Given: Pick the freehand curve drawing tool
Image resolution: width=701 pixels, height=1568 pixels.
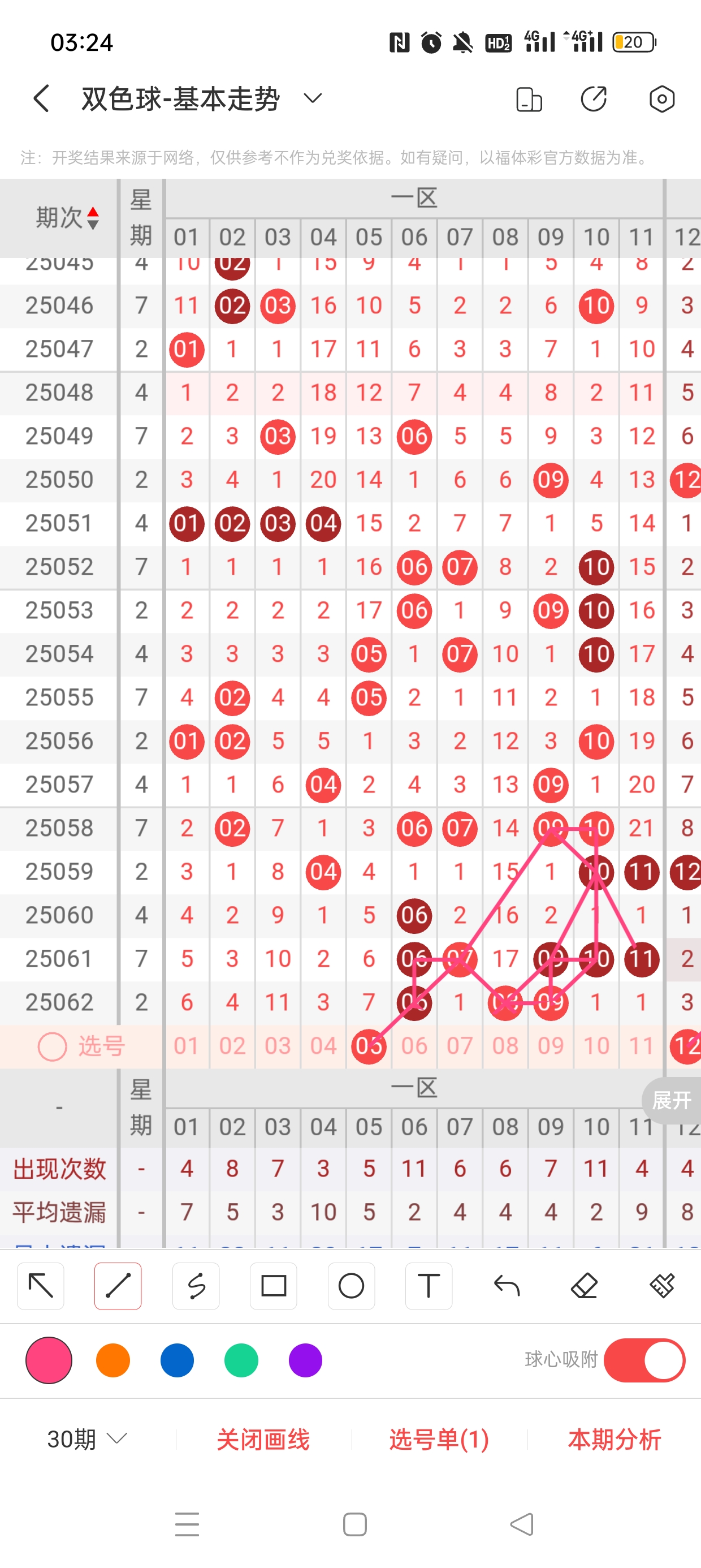Looking at the screenshot, I should 196,1286.
